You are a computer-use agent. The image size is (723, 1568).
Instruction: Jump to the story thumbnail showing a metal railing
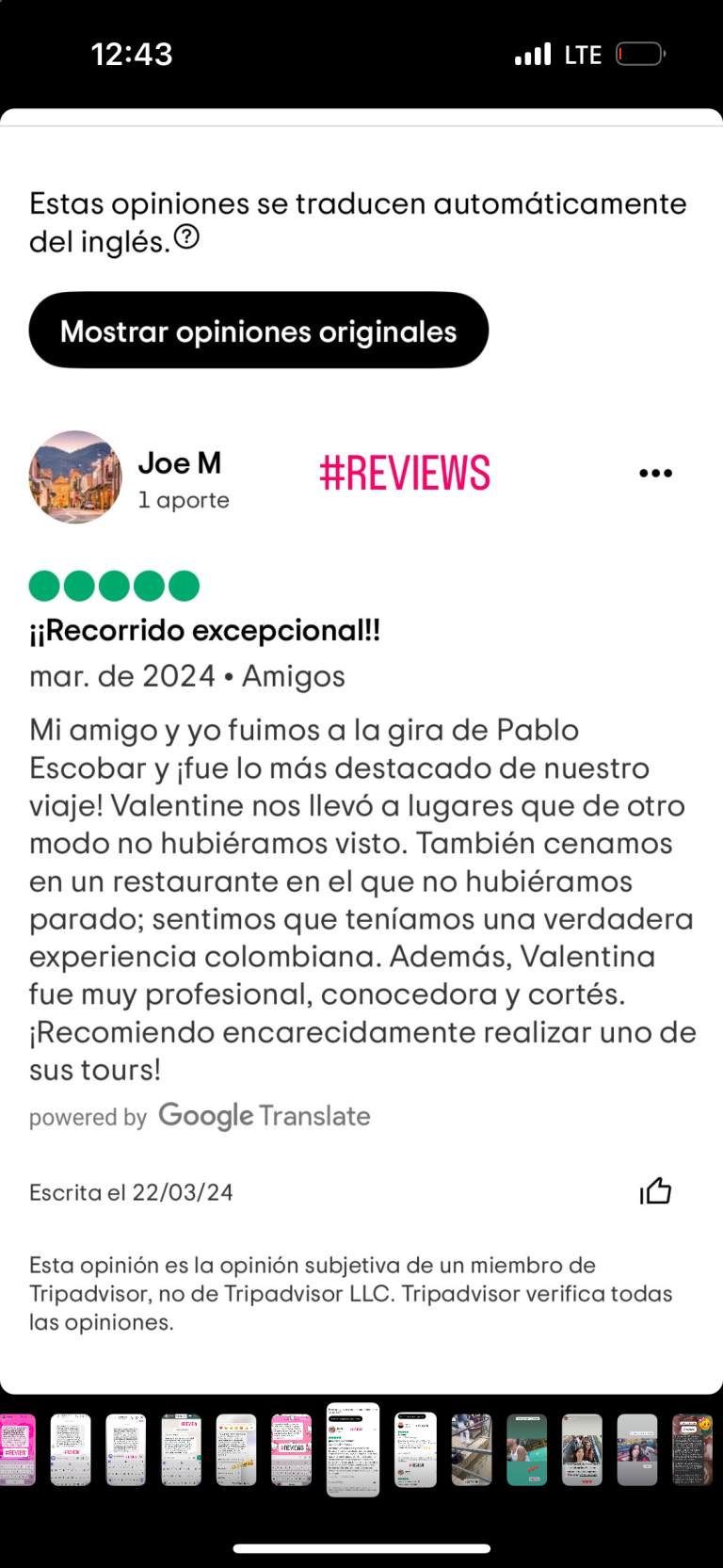[472, 1449]
